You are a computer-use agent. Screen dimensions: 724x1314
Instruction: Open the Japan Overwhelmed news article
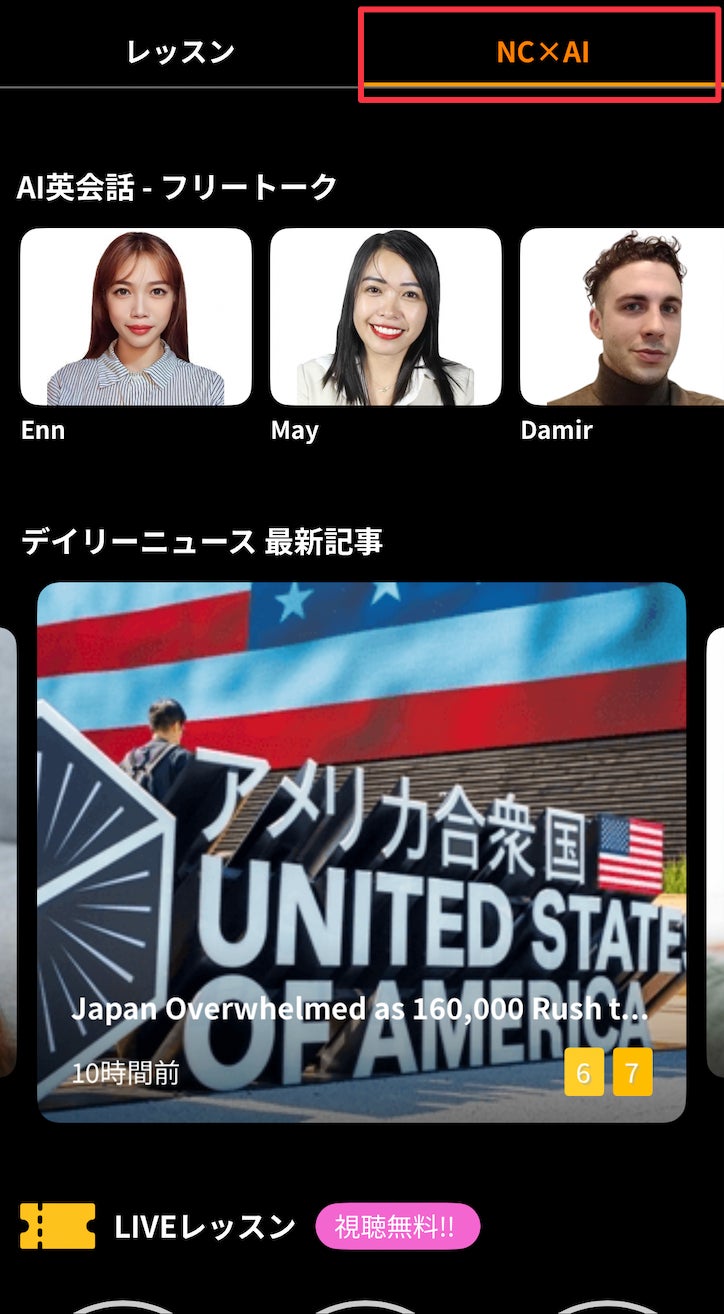[361, 851]
